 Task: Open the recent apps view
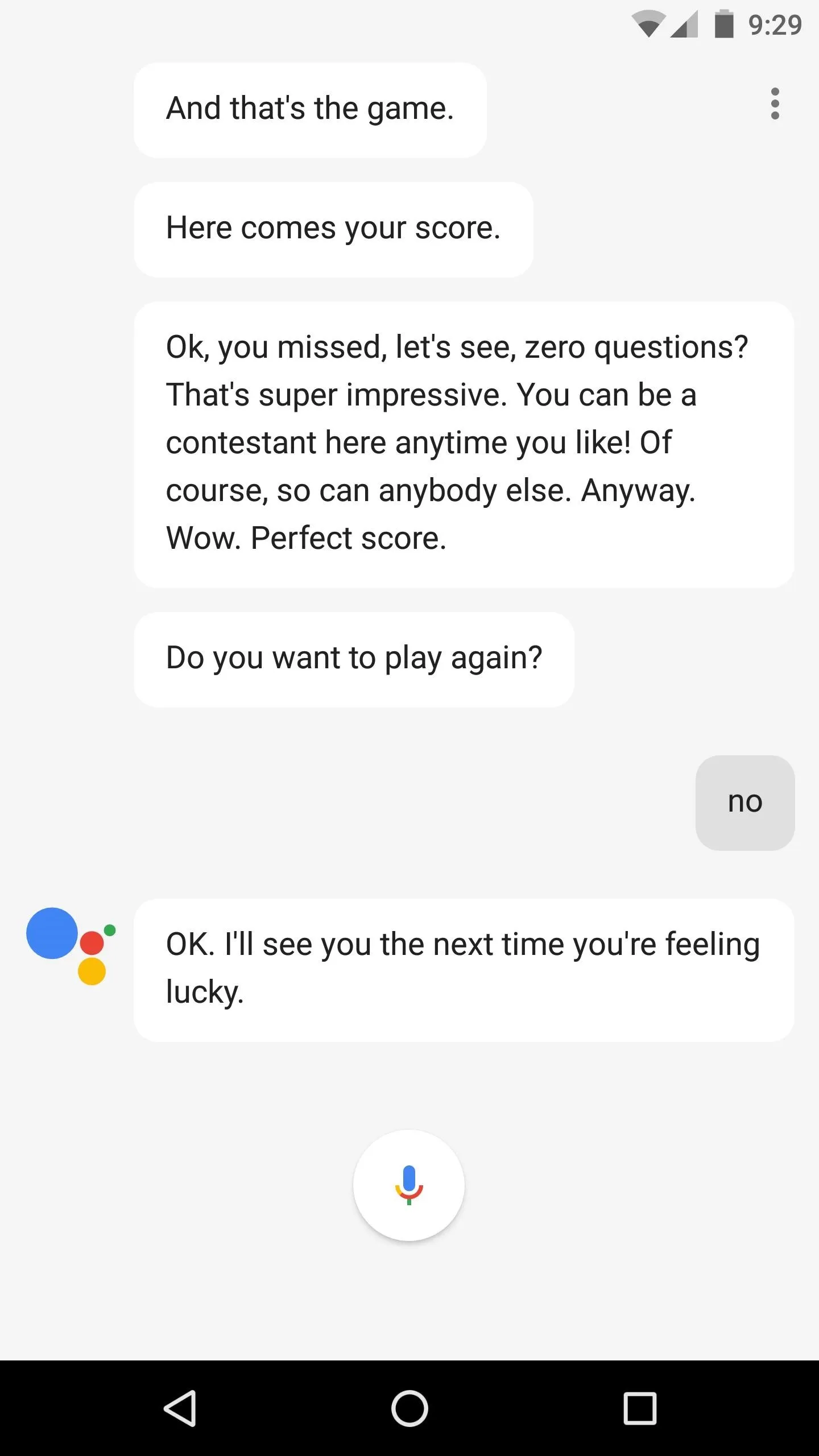640,1408
